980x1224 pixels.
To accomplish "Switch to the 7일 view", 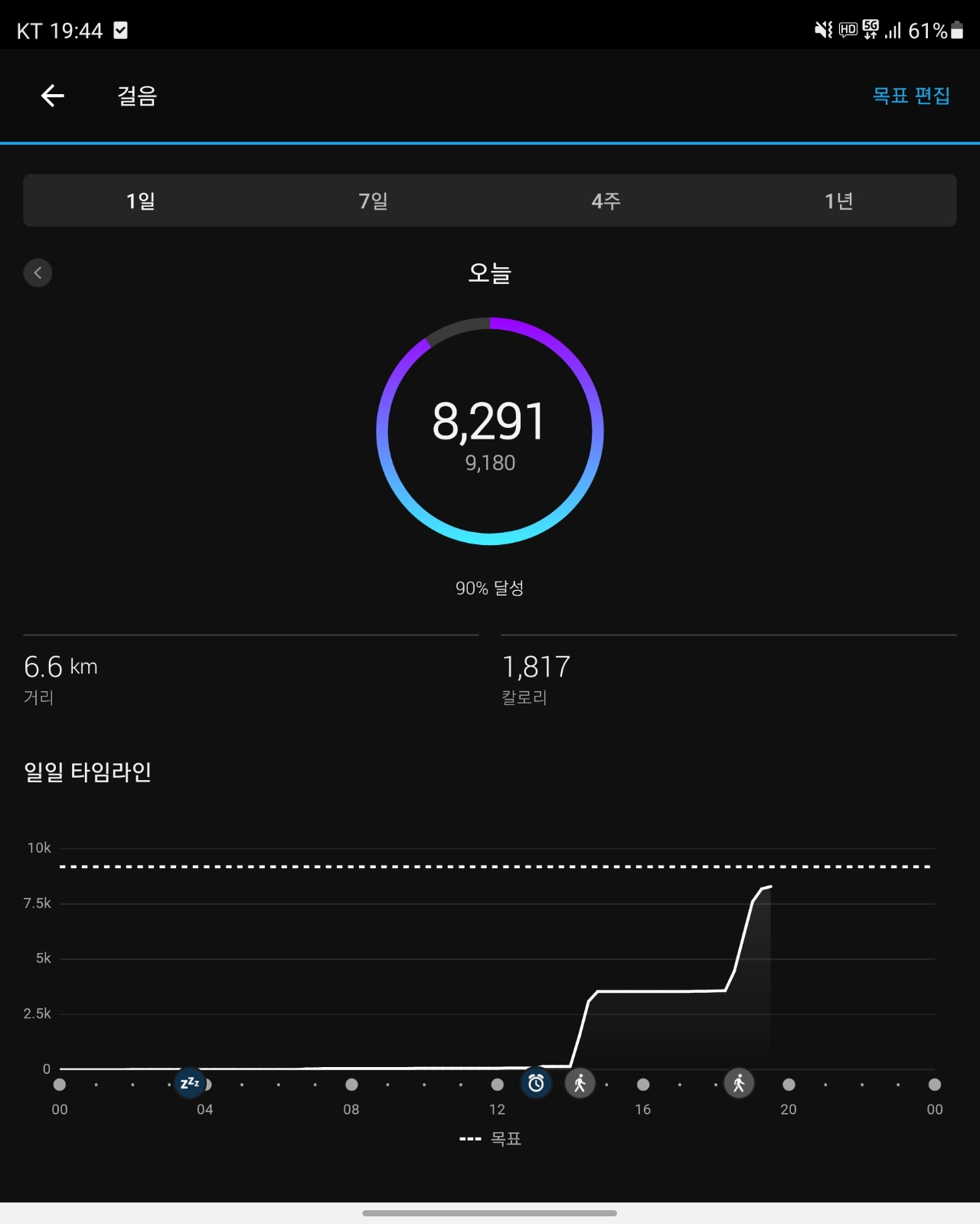I will pyautogui.click(x=373, y=201).
